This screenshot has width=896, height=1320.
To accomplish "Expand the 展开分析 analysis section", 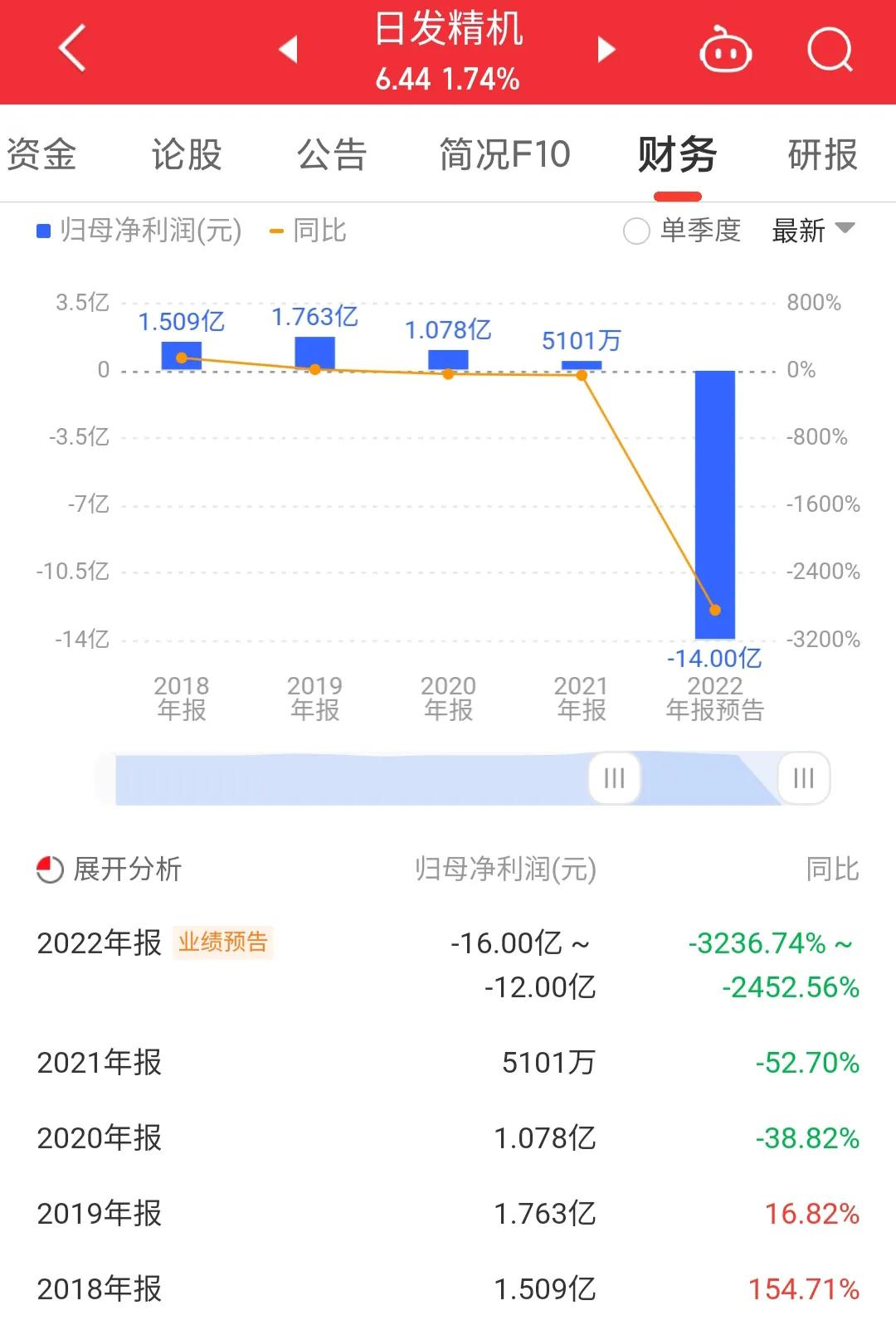I will [126, 870].
